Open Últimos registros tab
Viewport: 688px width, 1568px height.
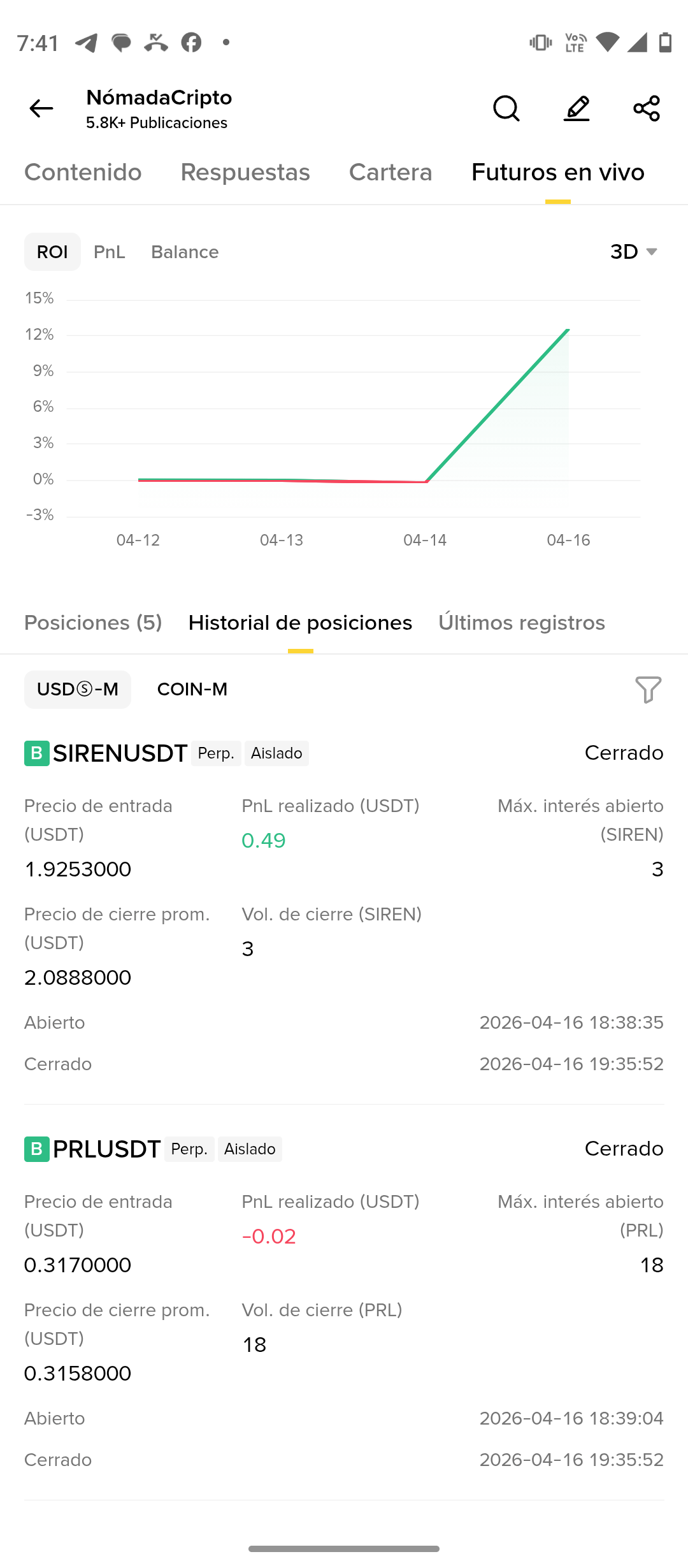point(522,623)
